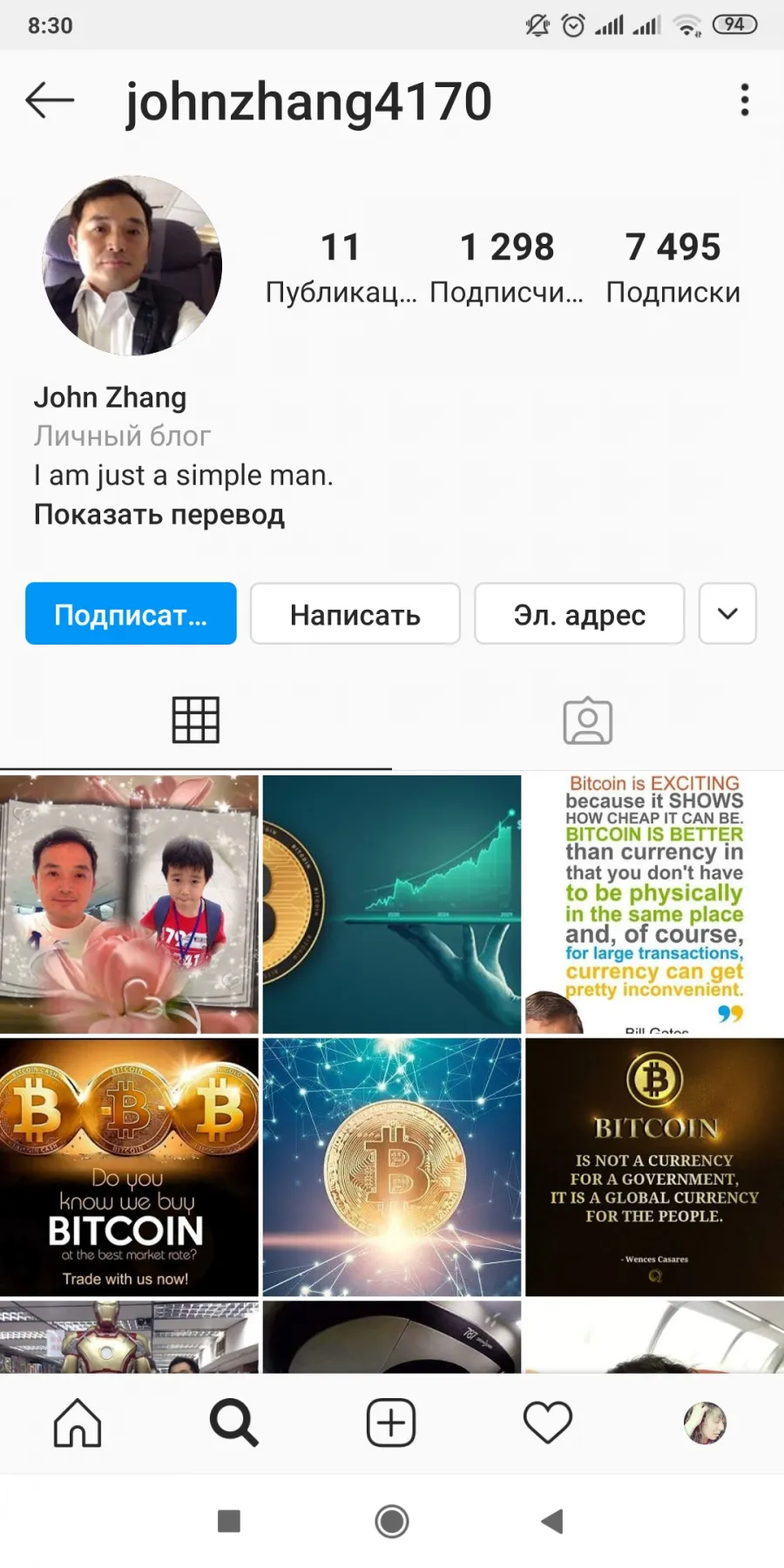The height and width of the screenshot is (1568, 784).
Task: Open the green chart Bitcoin post
Action: (392, 904)
